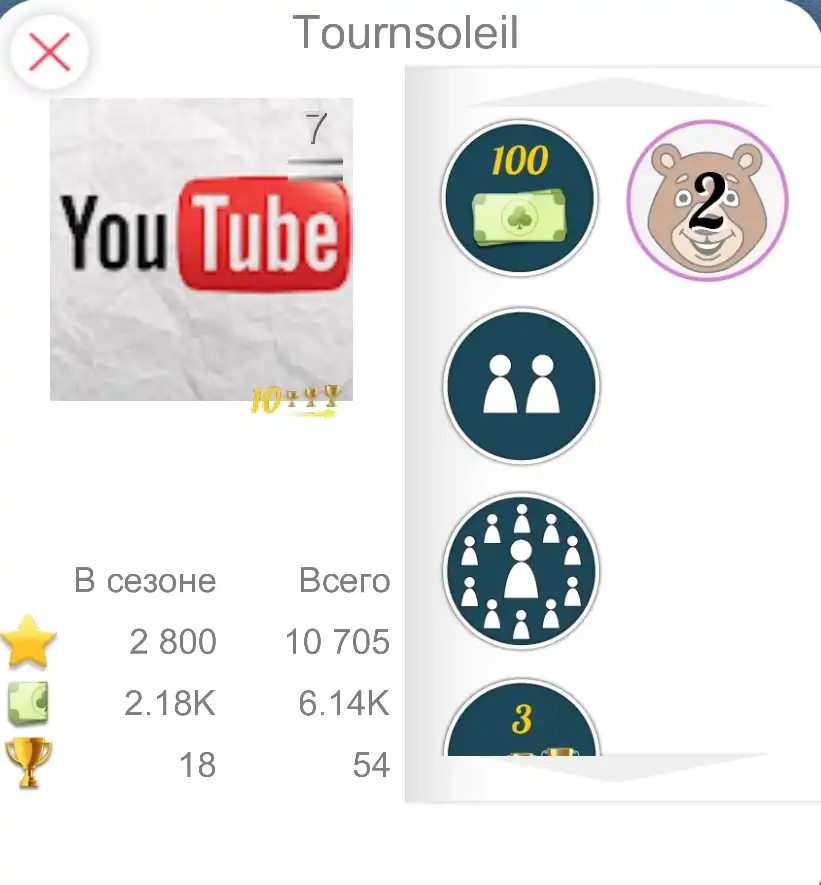Open the bear badge numbered 2

coord(707,200)
